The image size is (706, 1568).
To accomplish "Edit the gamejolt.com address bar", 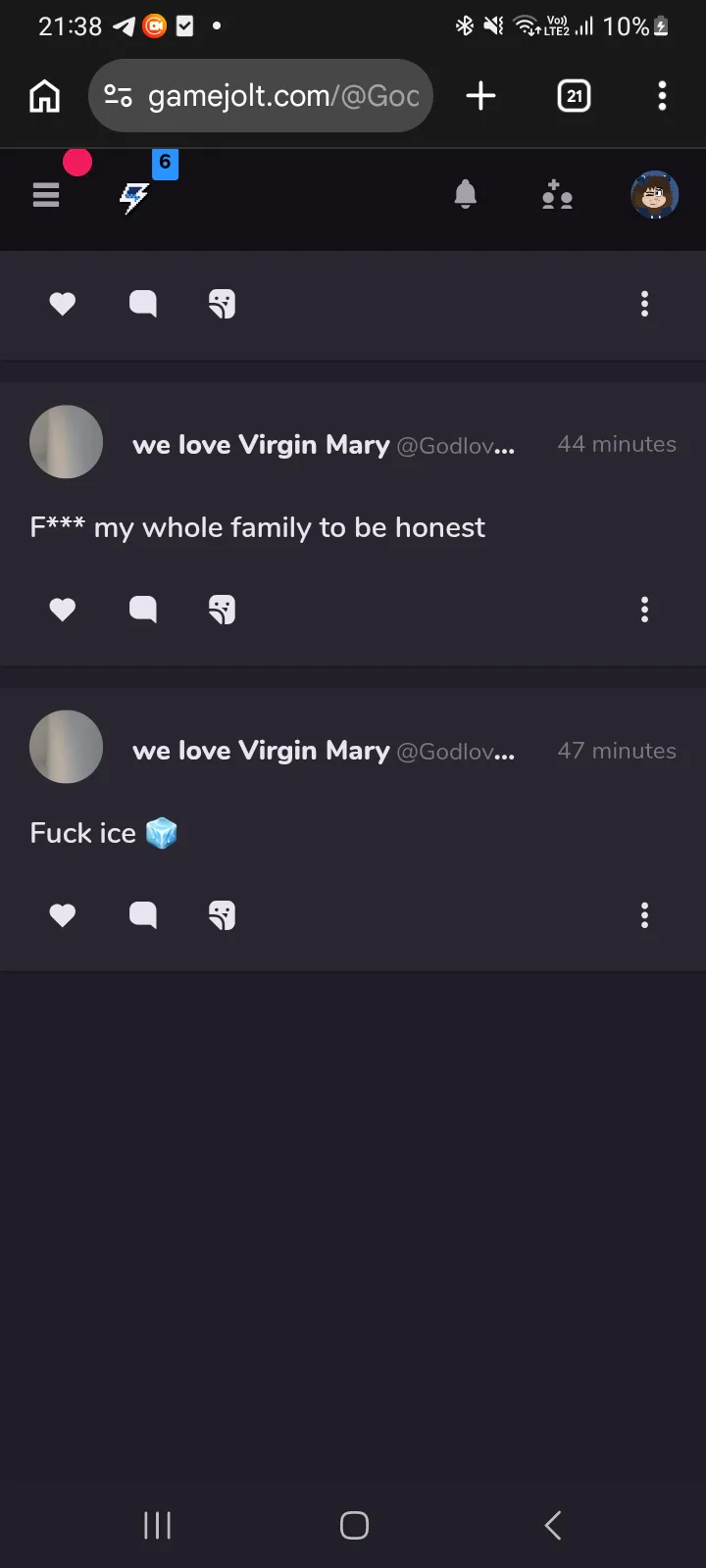I will coord(282,96).
